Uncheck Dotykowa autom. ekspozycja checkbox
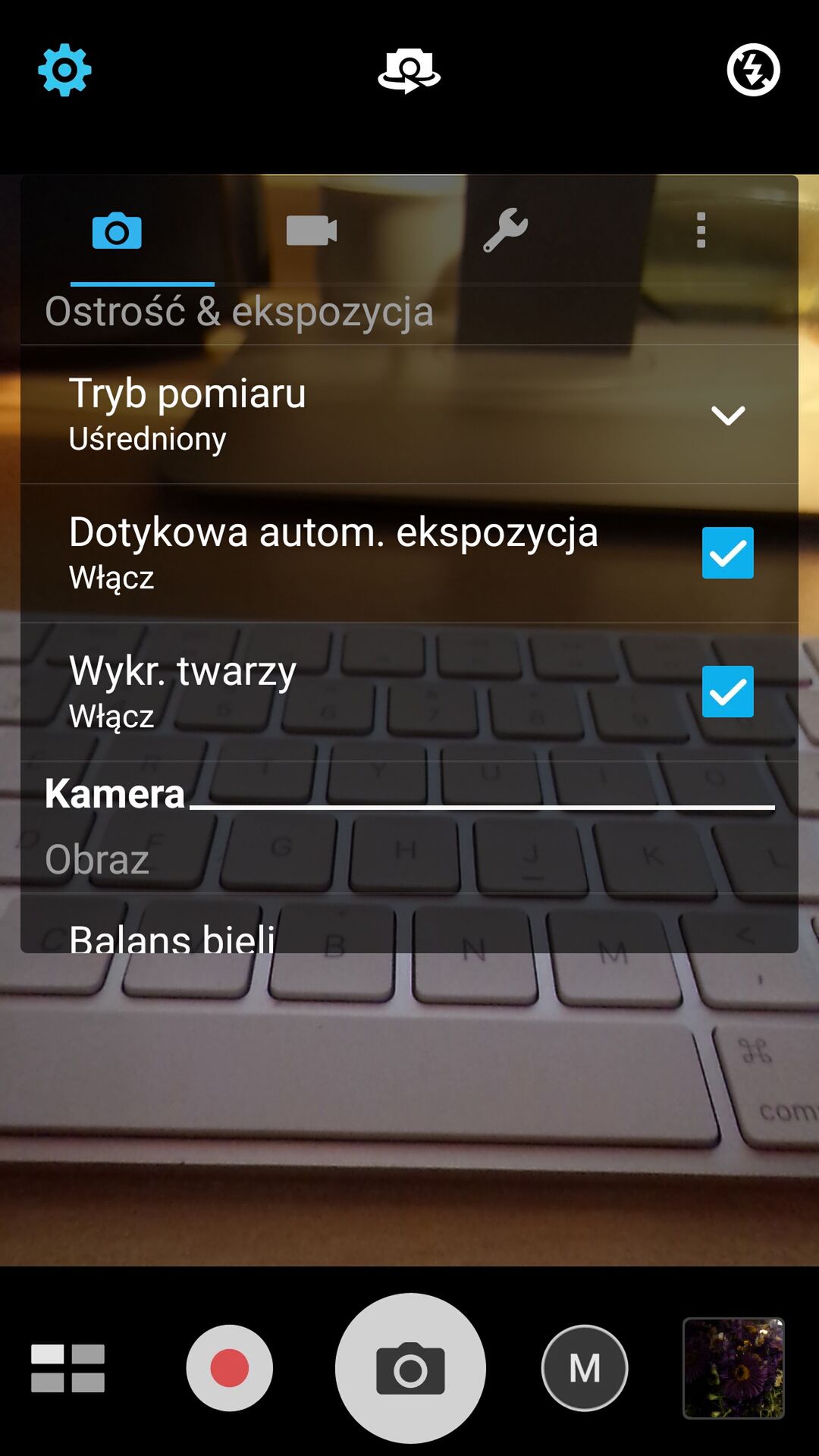The image size is (819, 1456). (x=728, y=553)
